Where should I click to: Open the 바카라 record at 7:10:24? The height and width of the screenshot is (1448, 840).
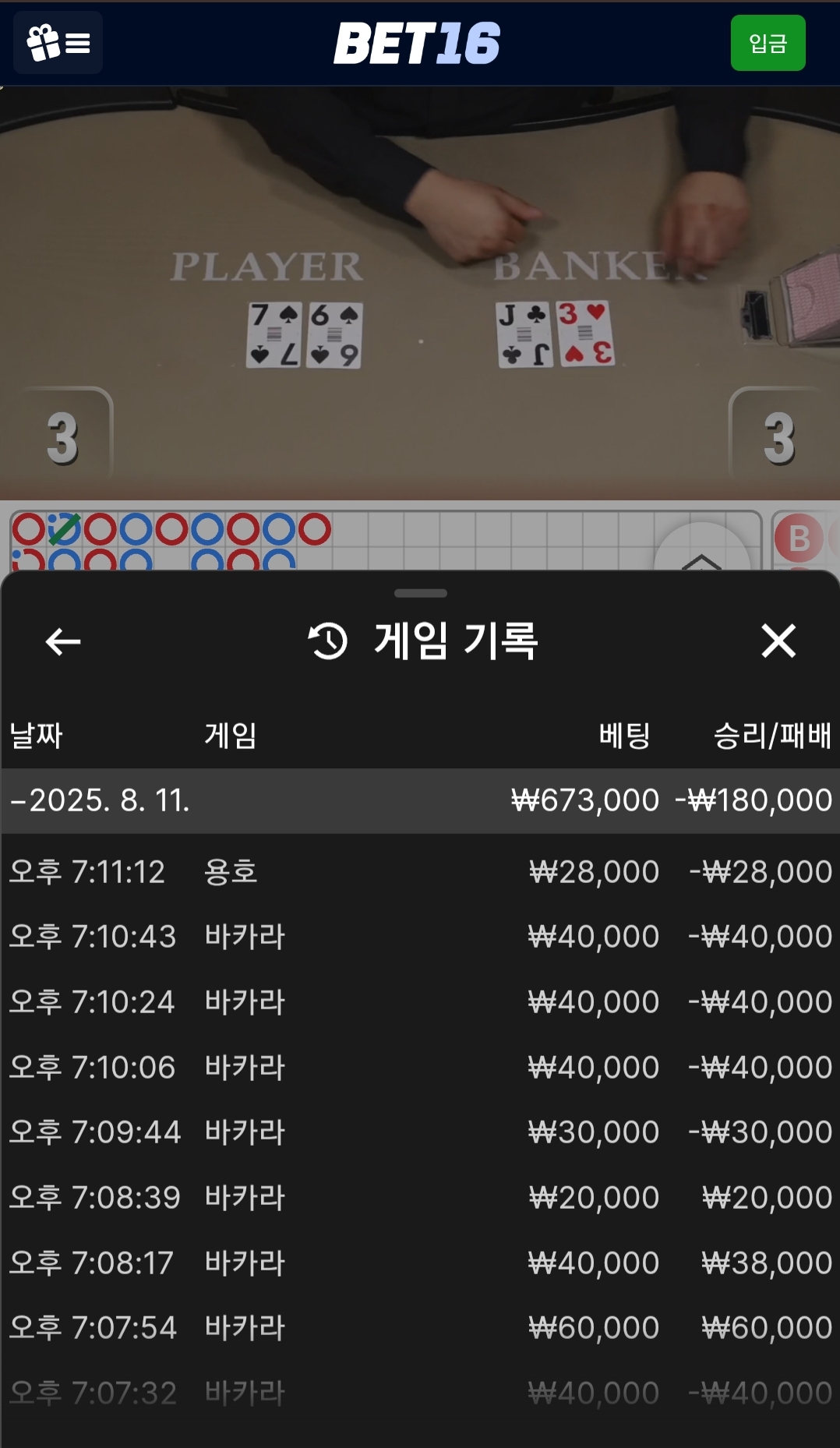420,1001
